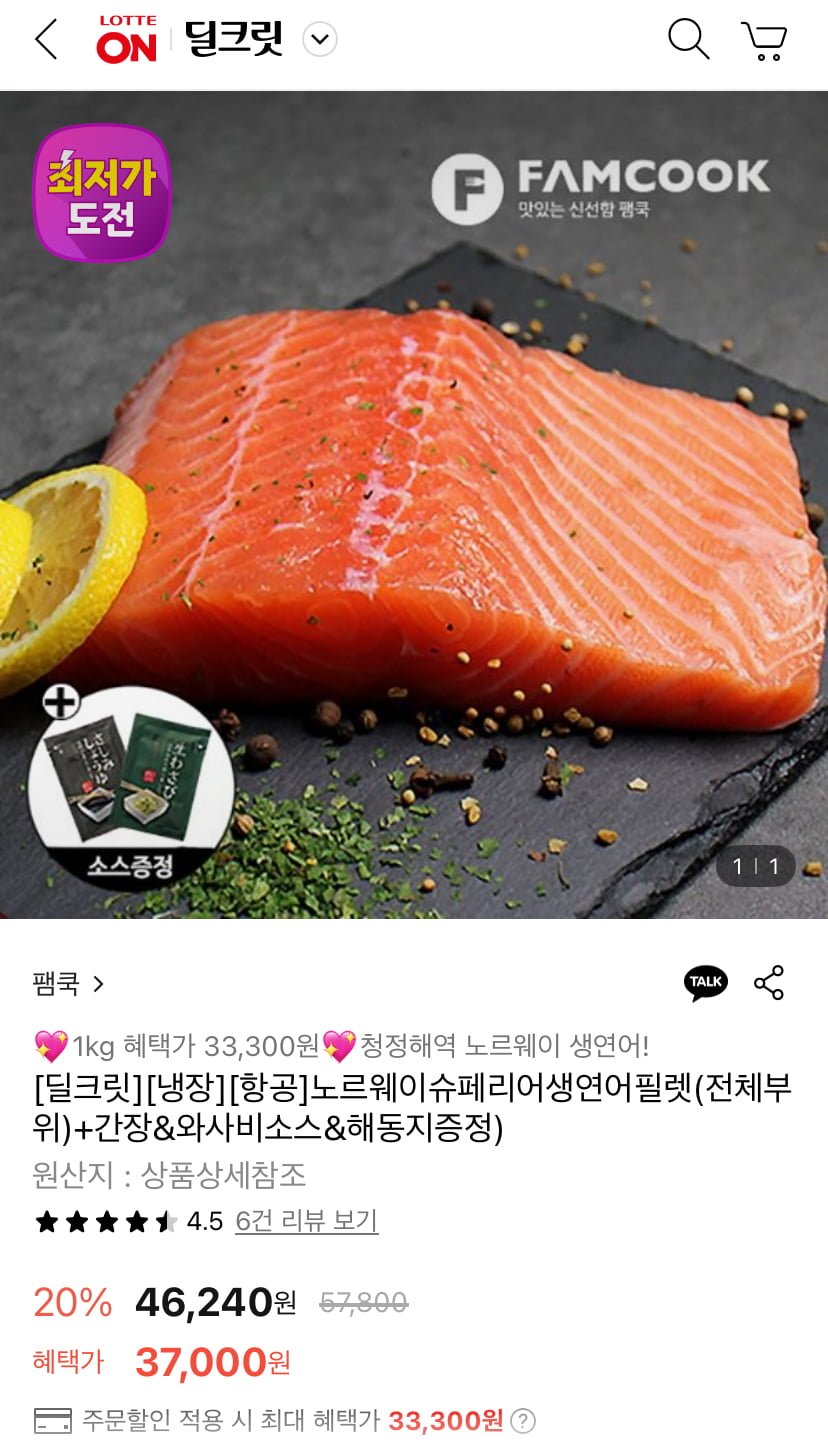View 6건 리뷰 보기 reviews link
The width and height of the screenshot is (828, 1454).
[x=306, y=1221]
